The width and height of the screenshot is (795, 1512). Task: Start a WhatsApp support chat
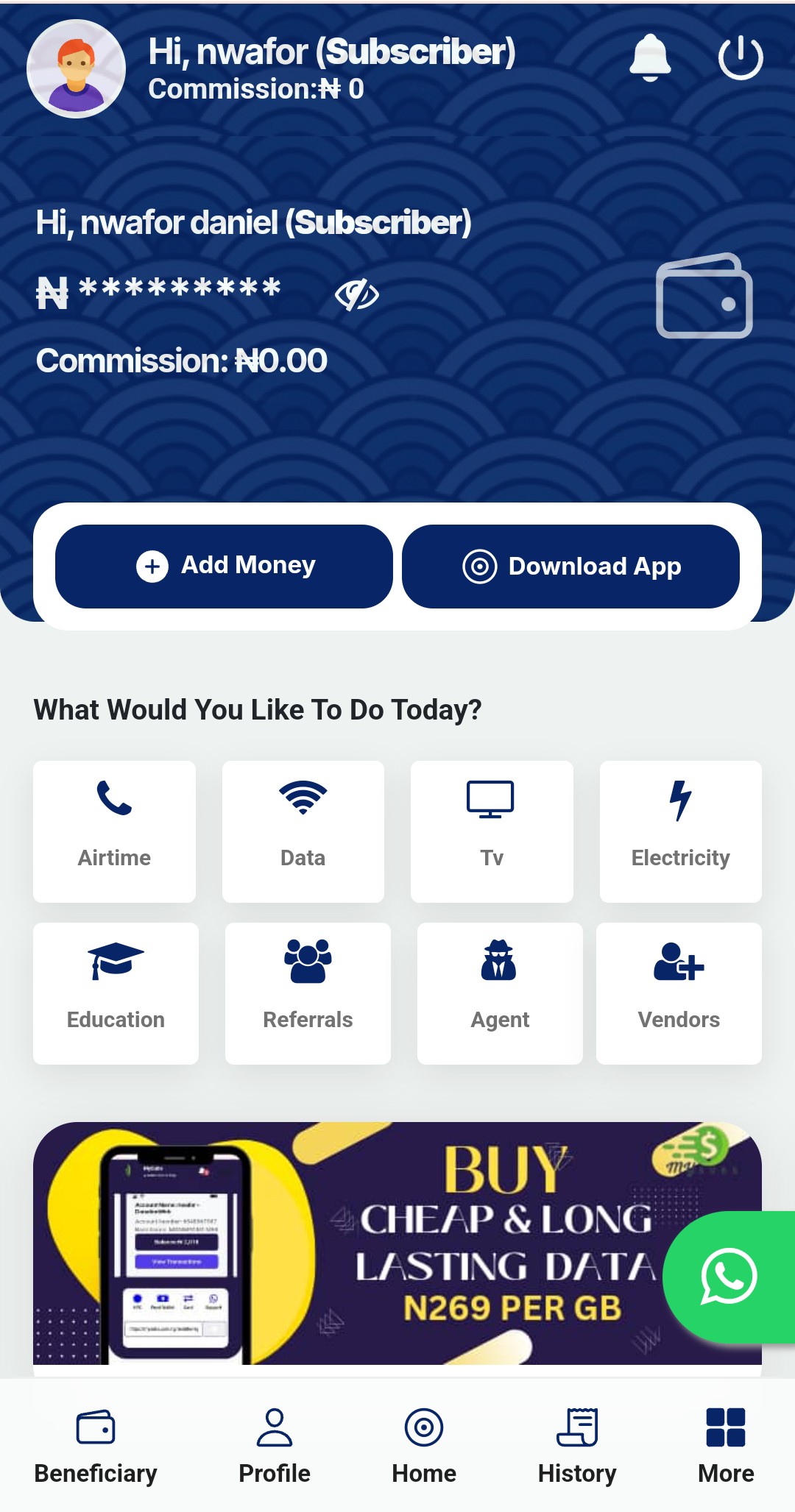coord(729,1277)
